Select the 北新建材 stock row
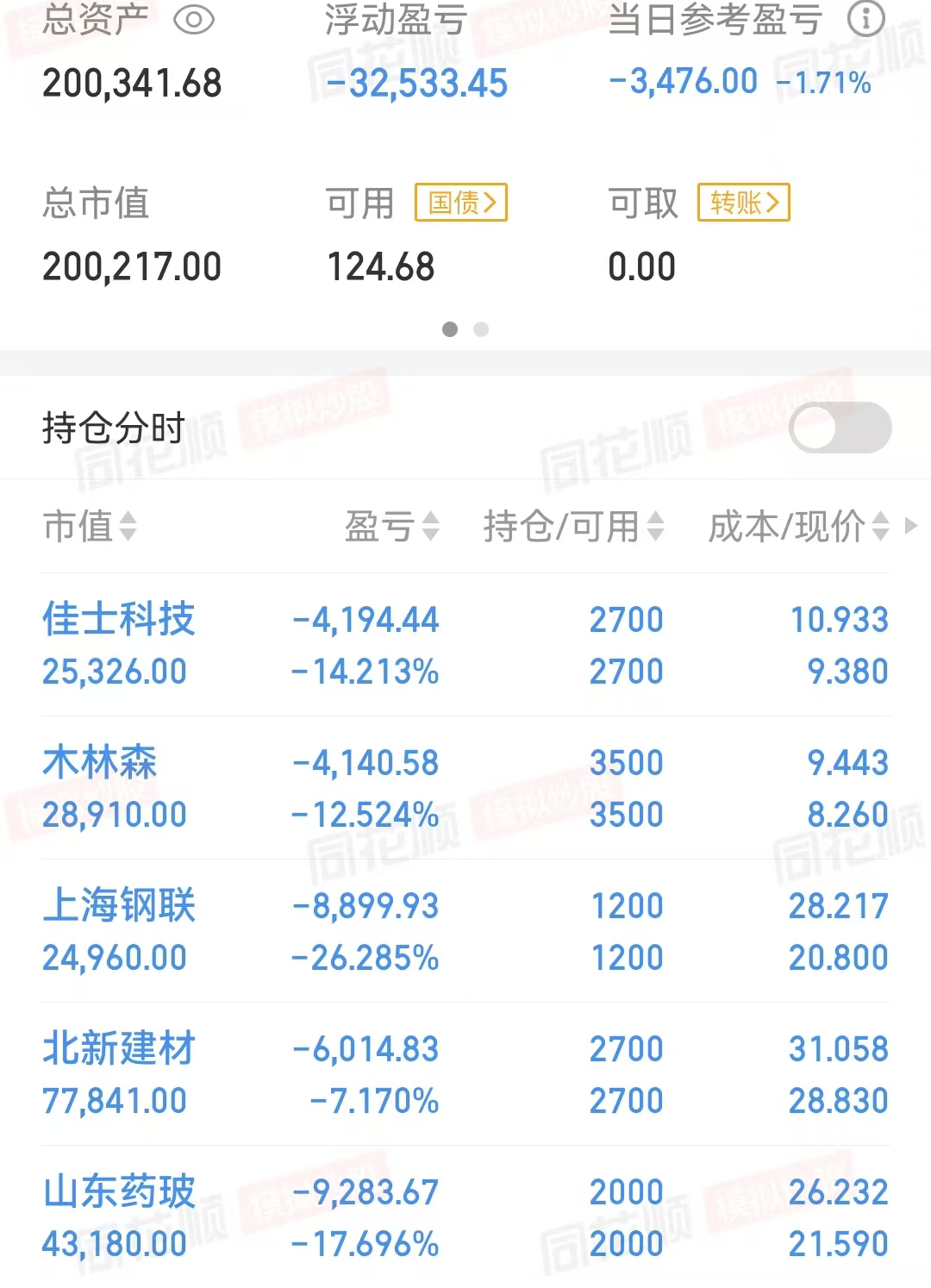 point(119,1048)
